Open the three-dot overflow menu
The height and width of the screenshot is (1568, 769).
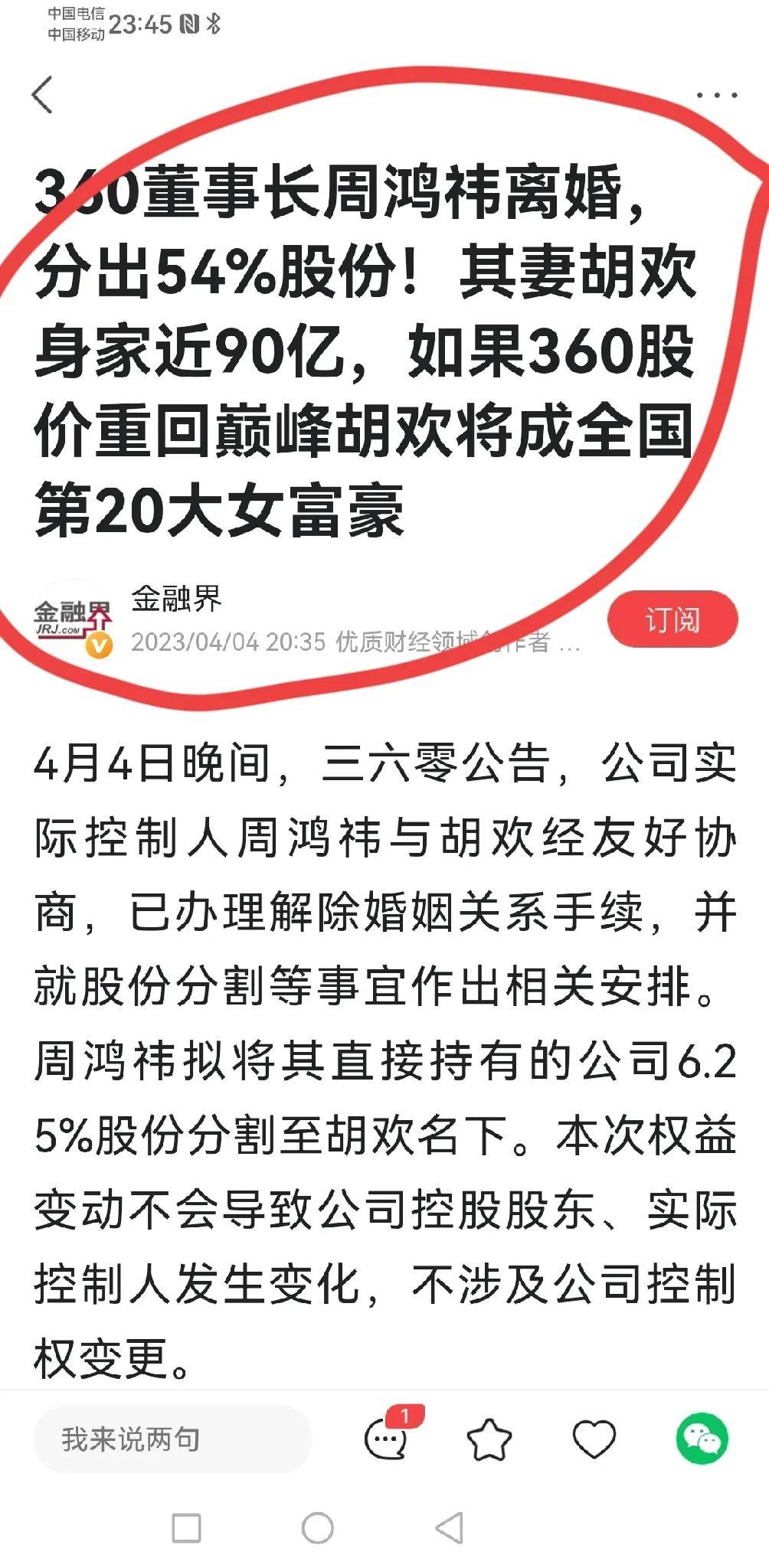click(716, 96)
